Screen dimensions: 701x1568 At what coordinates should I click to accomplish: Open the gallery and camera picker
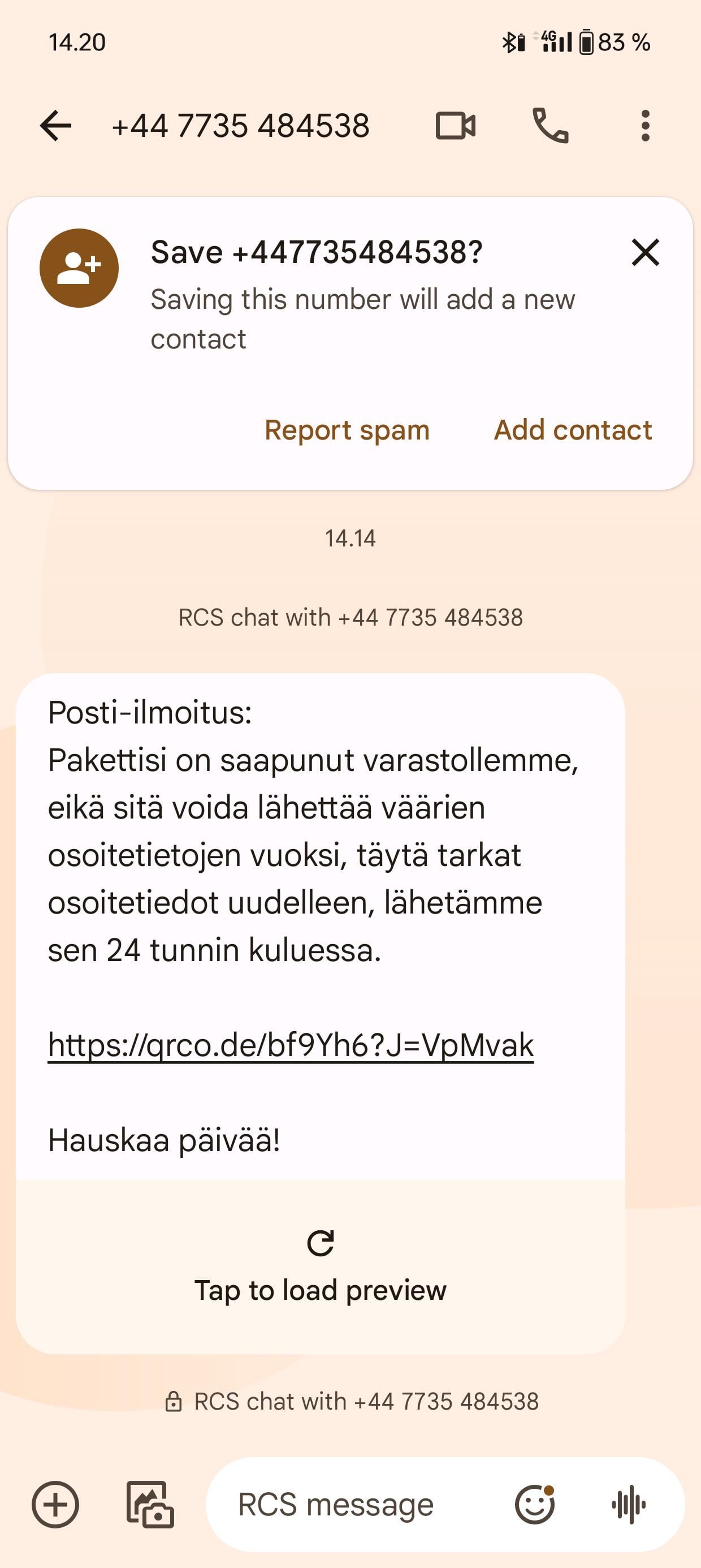click(x=150, y=1505)
